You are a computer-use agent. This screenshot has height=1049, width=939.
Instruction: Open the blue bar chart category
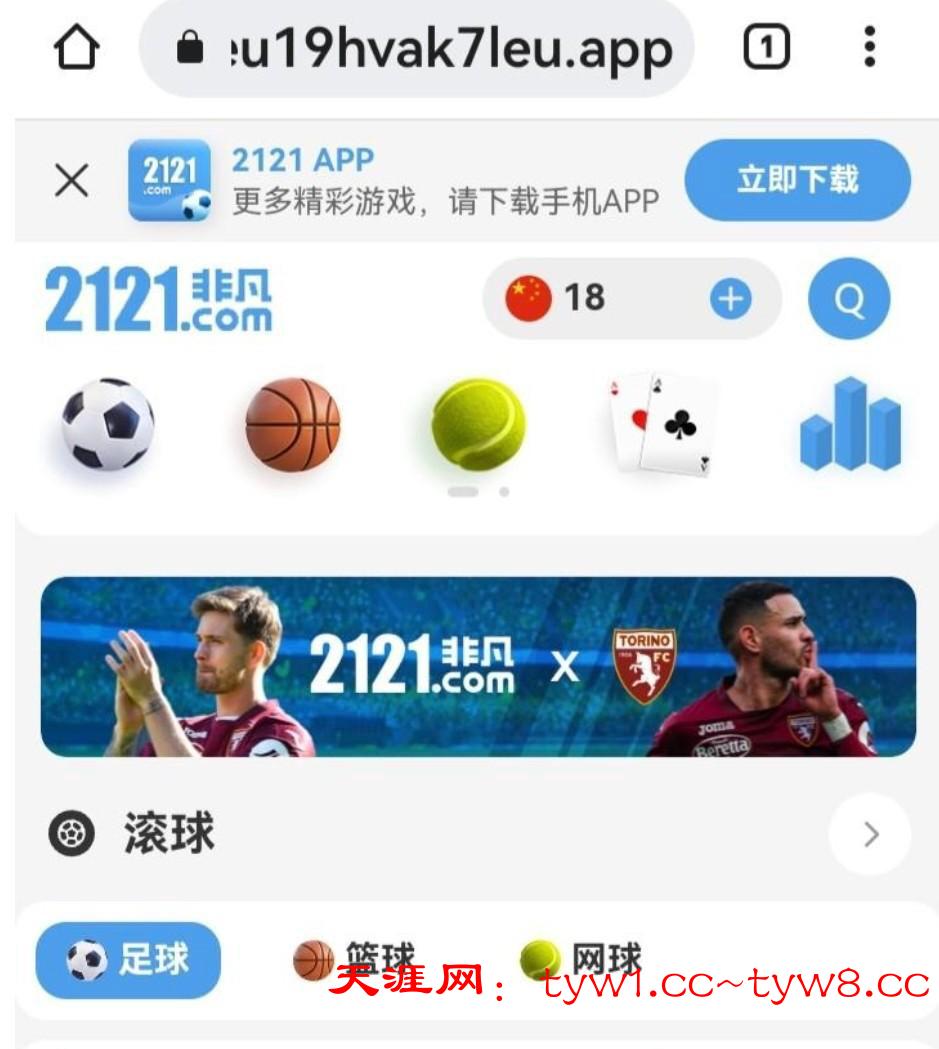point(850,424)
